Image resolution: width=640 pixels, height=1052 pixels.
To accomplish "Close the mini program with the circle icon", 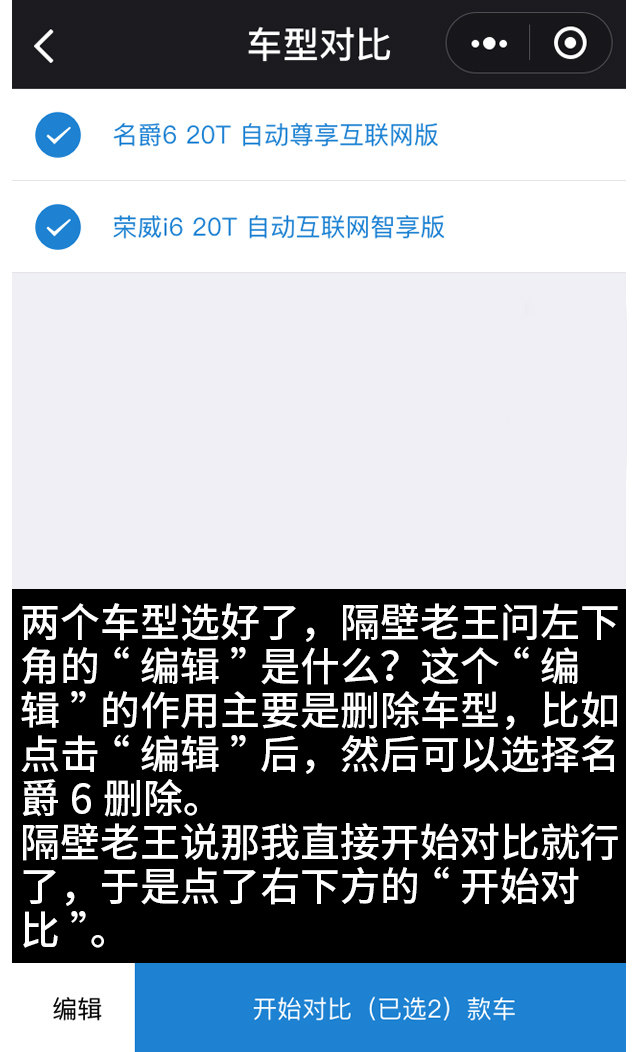I will pos(570,44).
